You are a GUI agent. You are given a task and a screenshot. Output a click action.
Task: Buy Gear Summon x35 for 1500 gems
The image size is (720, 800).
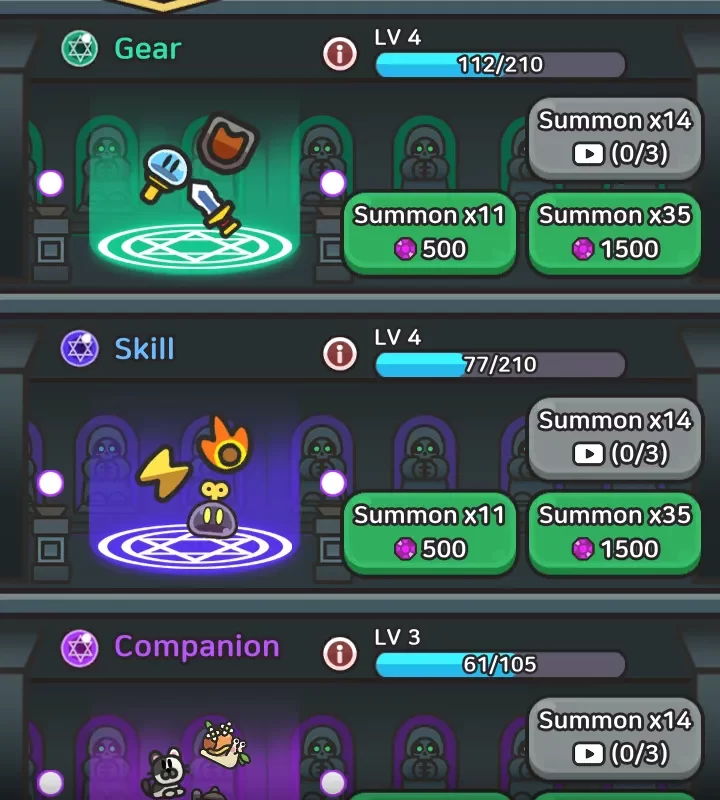[614, 232]
